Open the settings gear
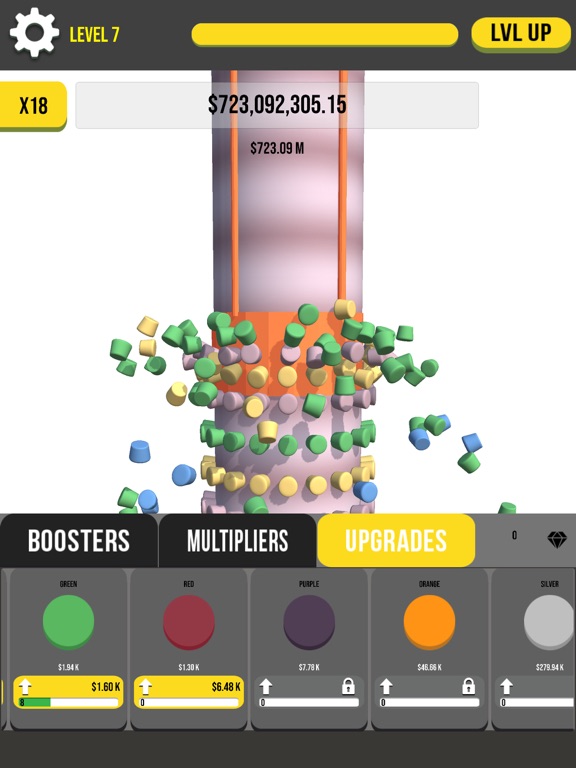This screenshot has height=768, width=576. click(x=34, y=33)
